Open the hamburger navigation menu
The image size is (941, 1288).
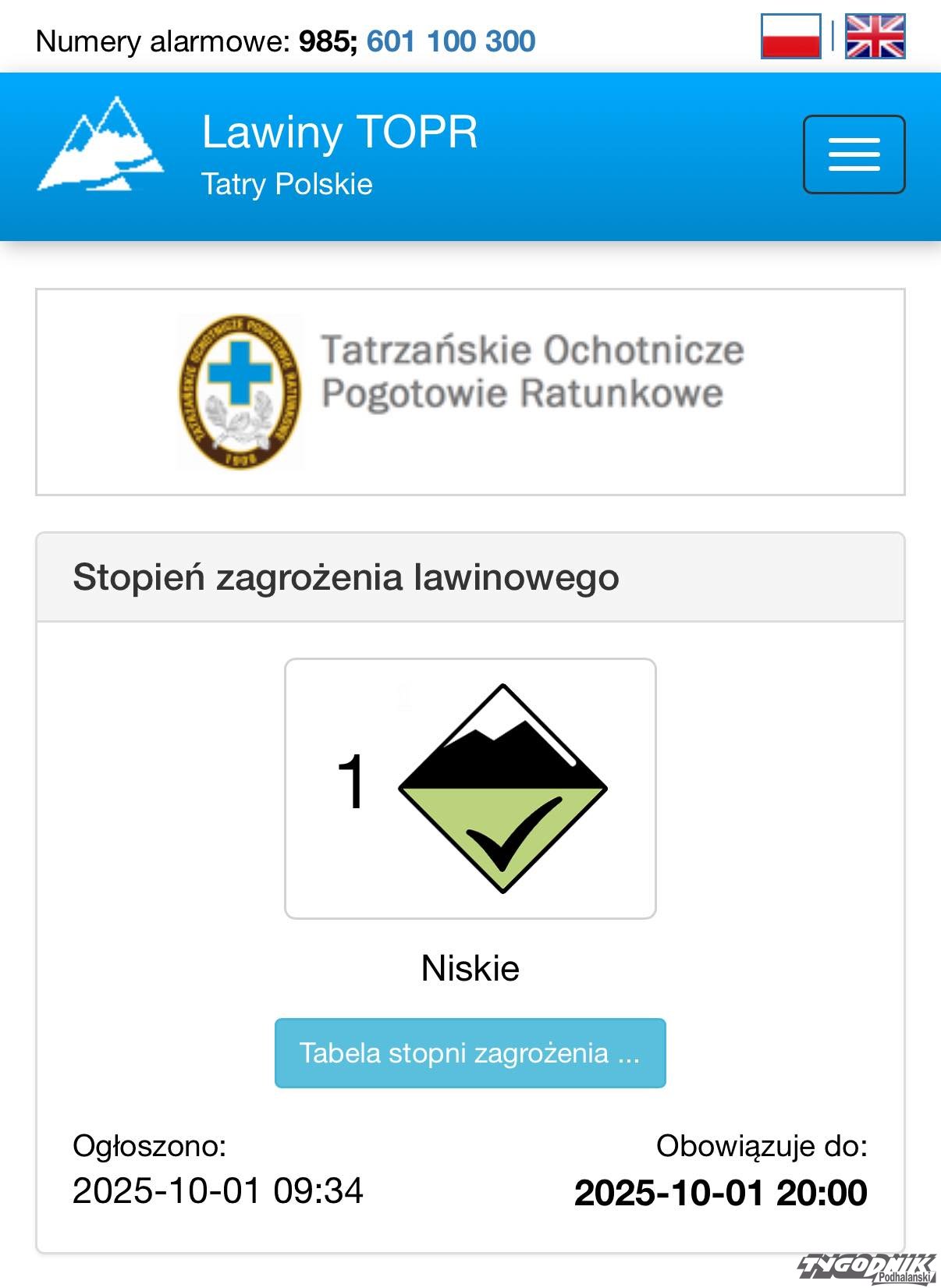854,154
